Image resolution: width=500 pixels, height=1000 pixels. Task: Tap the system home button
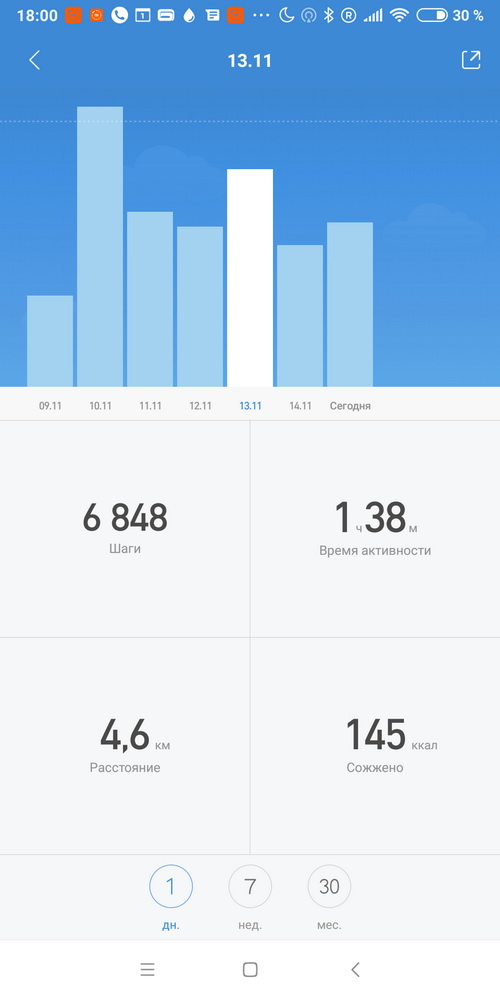[250, 970]
